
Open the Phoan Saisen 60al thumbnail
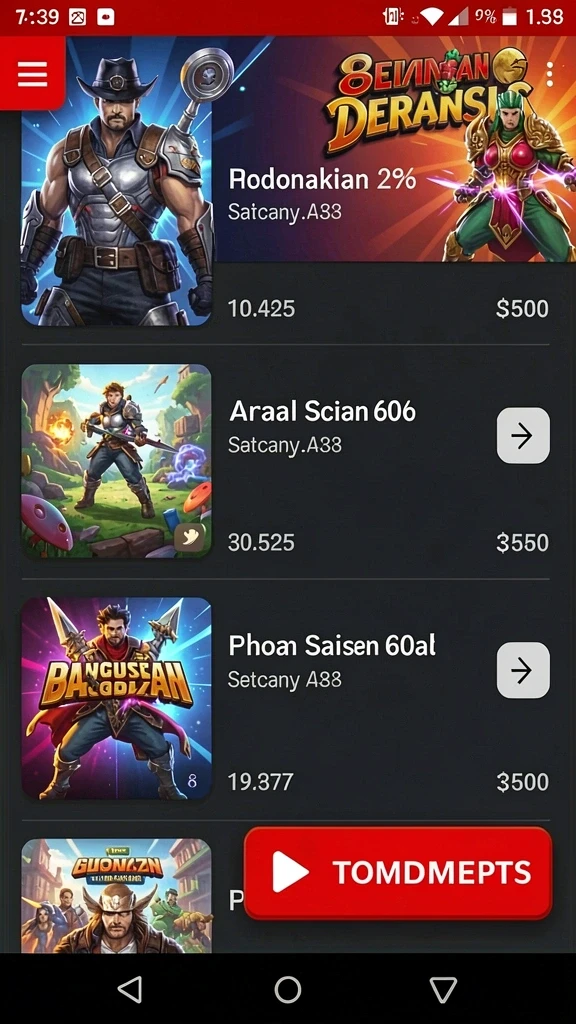[117, 698]
